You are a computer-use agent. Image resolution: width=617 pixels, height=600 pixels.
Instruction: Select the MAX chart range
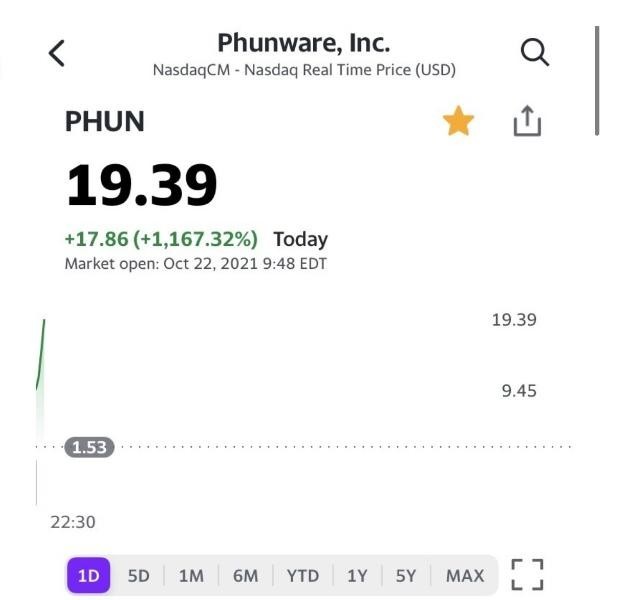(x=464, y=575)
